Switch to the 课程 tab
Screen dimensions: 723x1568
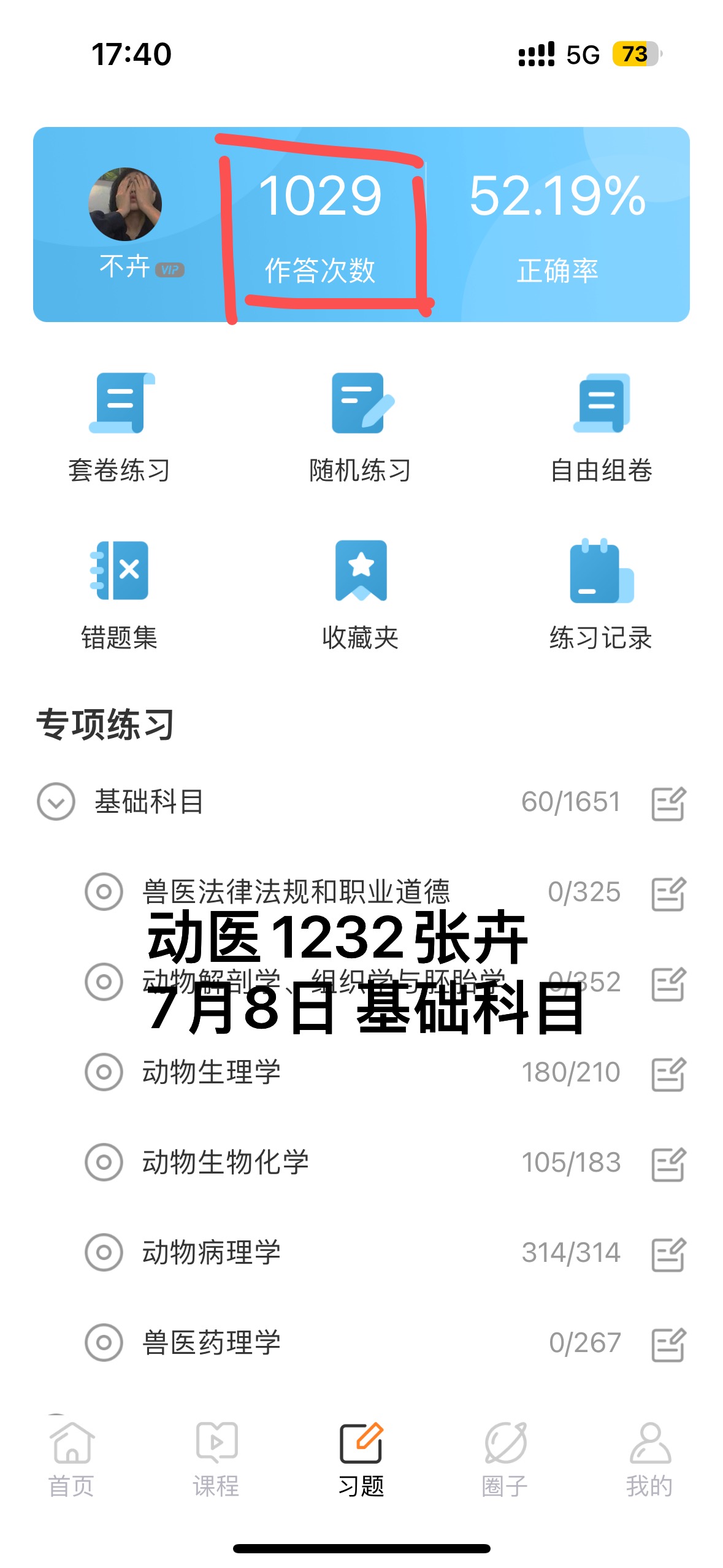point(216,1460)
